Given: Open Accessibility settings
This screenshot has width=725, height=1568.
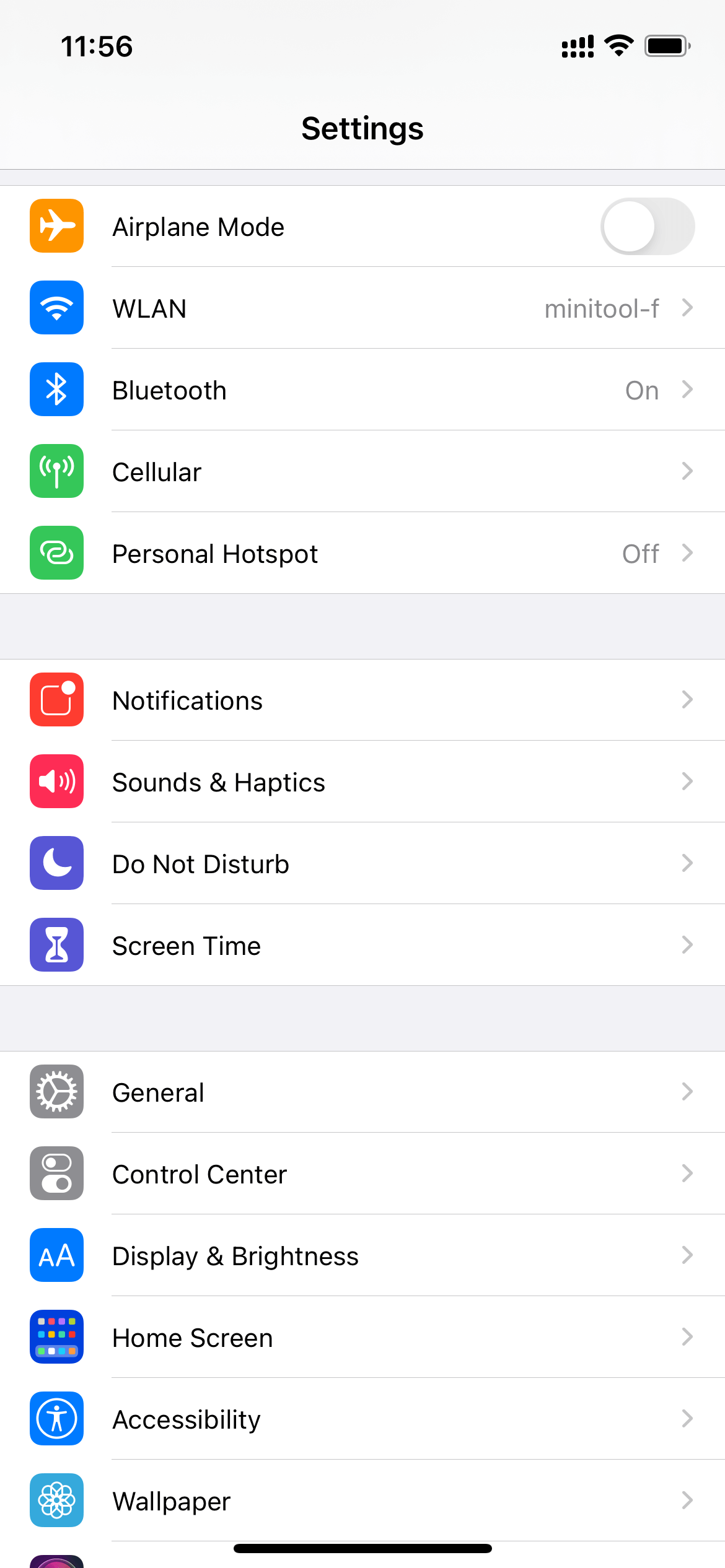Looking at the screenshot, I should coord(362,1419).
